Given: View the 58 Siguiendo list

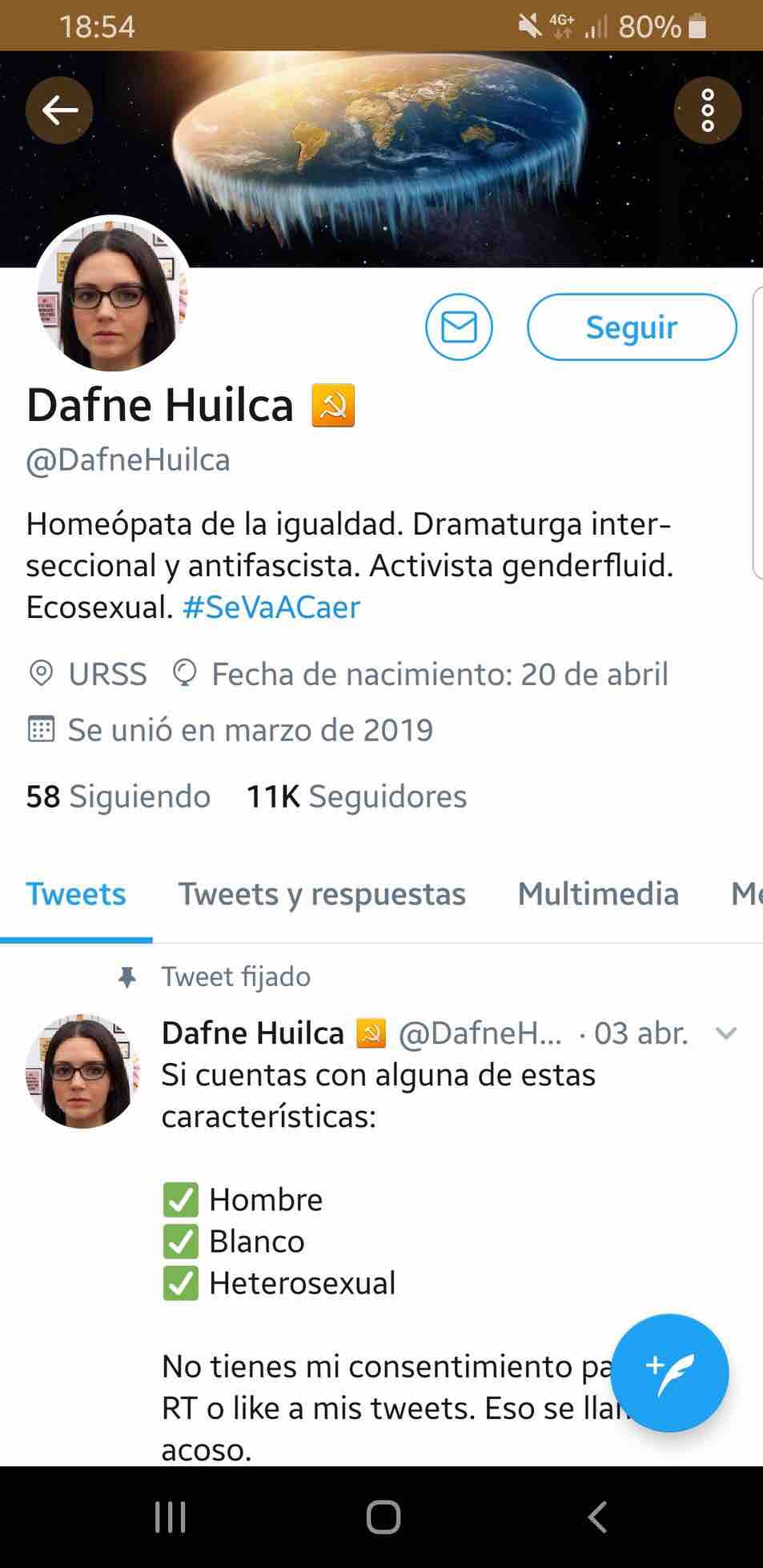Looking at the screenshot, I should pyautogui.click(x=118, y=796).
